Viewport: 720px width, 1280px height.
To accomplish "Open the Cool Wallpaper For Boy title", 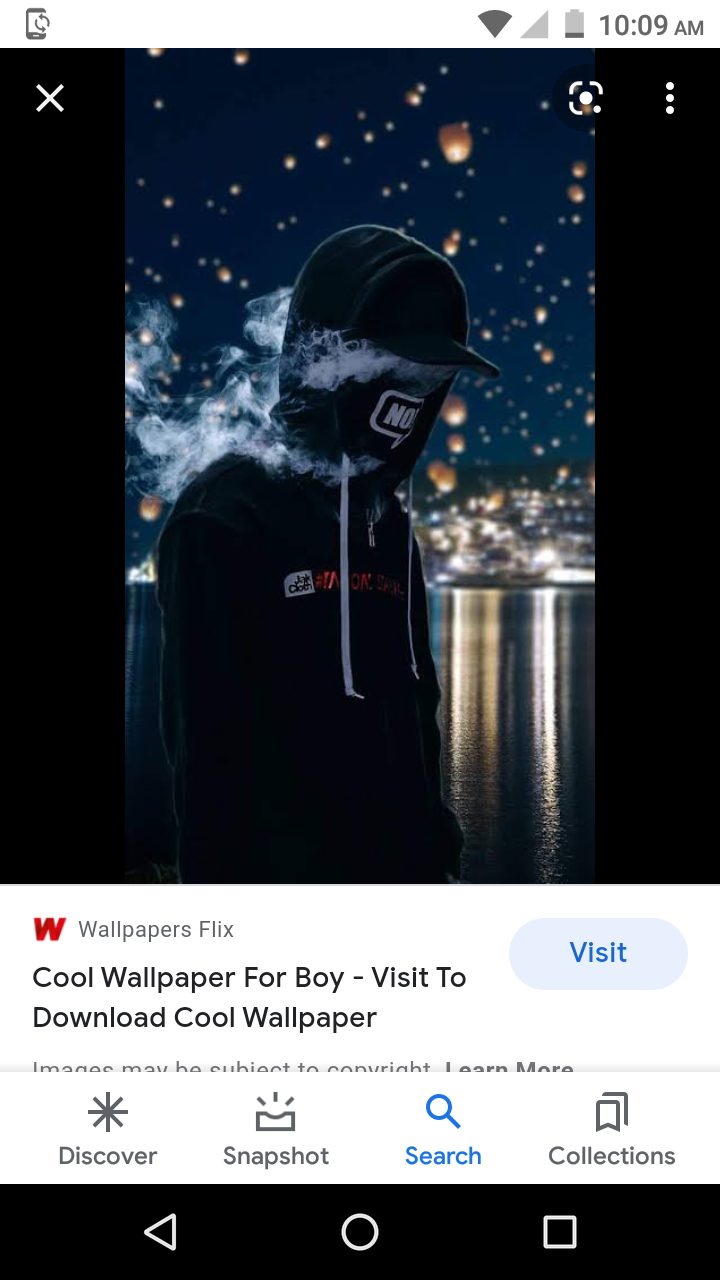I will pos(250,997).
